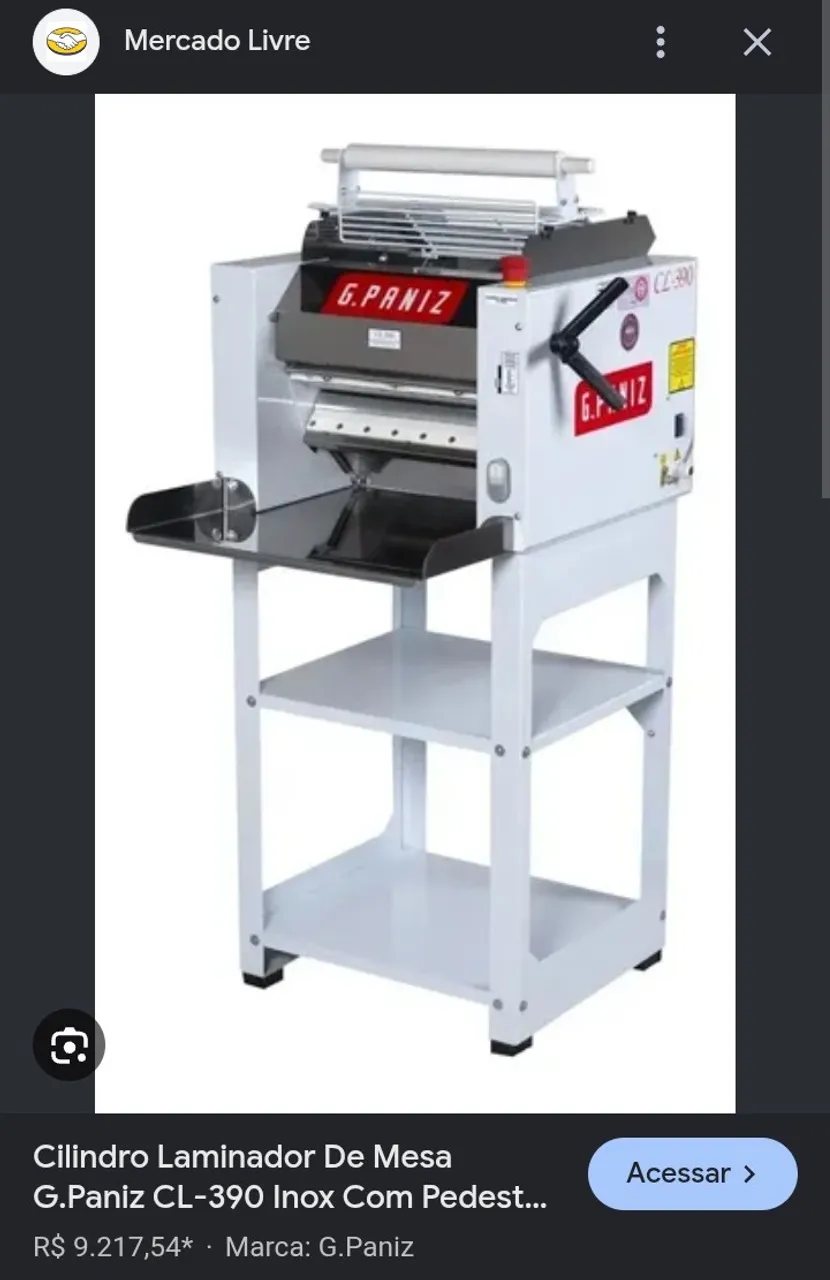Search this image with Google Lens
This screenshot has height=1280, width=830.
[x=69, y=1045]
